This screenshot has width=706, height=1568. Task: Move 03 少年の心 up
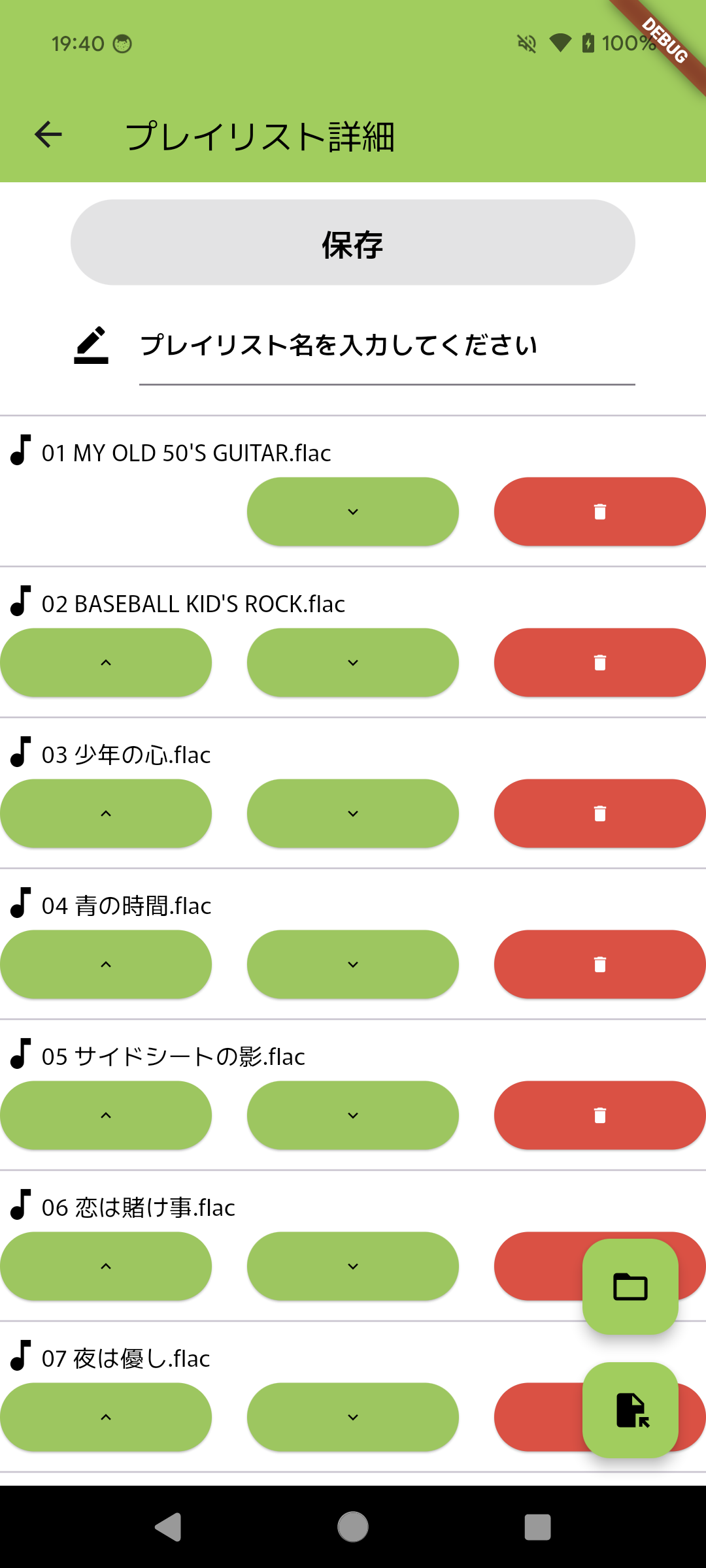[x=106, y=813]
